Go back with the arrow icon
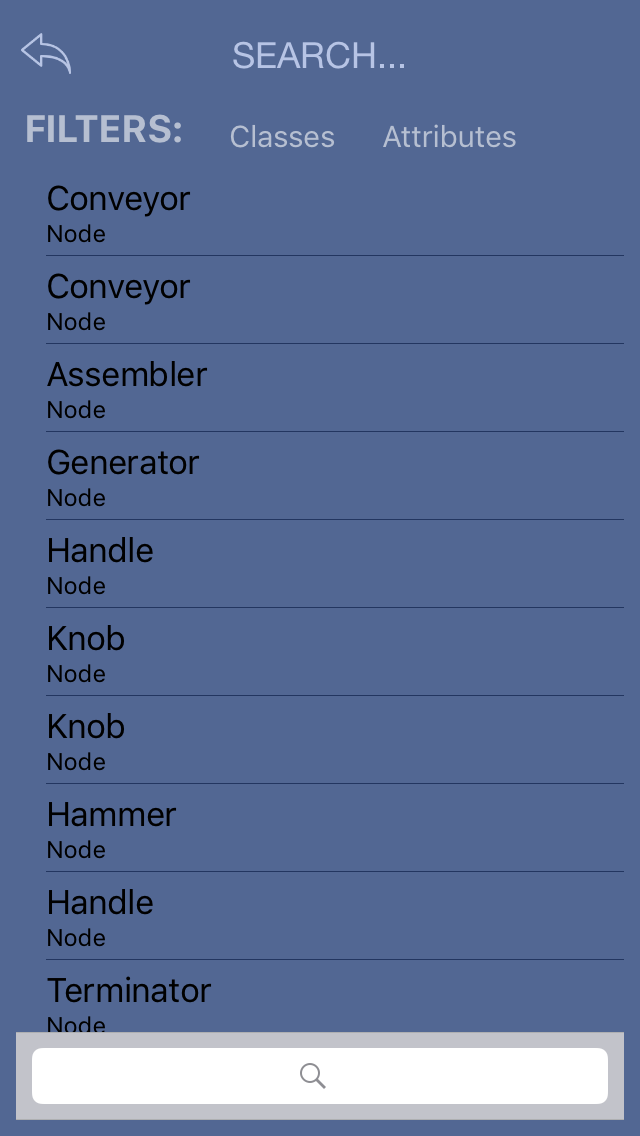640x1136 pixels. coord(46,53)
